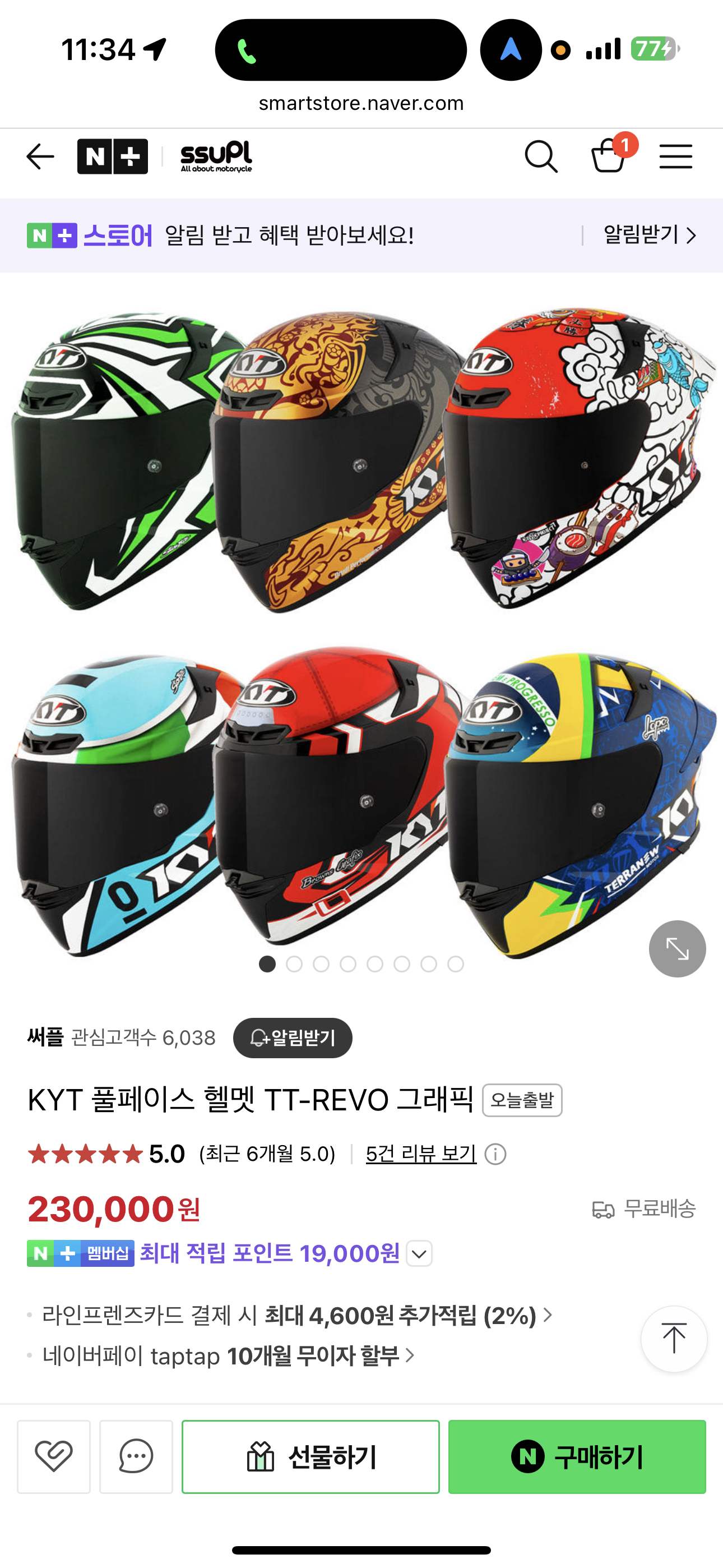This screenshot has width=723, height=1568.
Task: Open 네이버페이 taptap 10개월 무이자 할부 details
Action: coord(228,1355)
